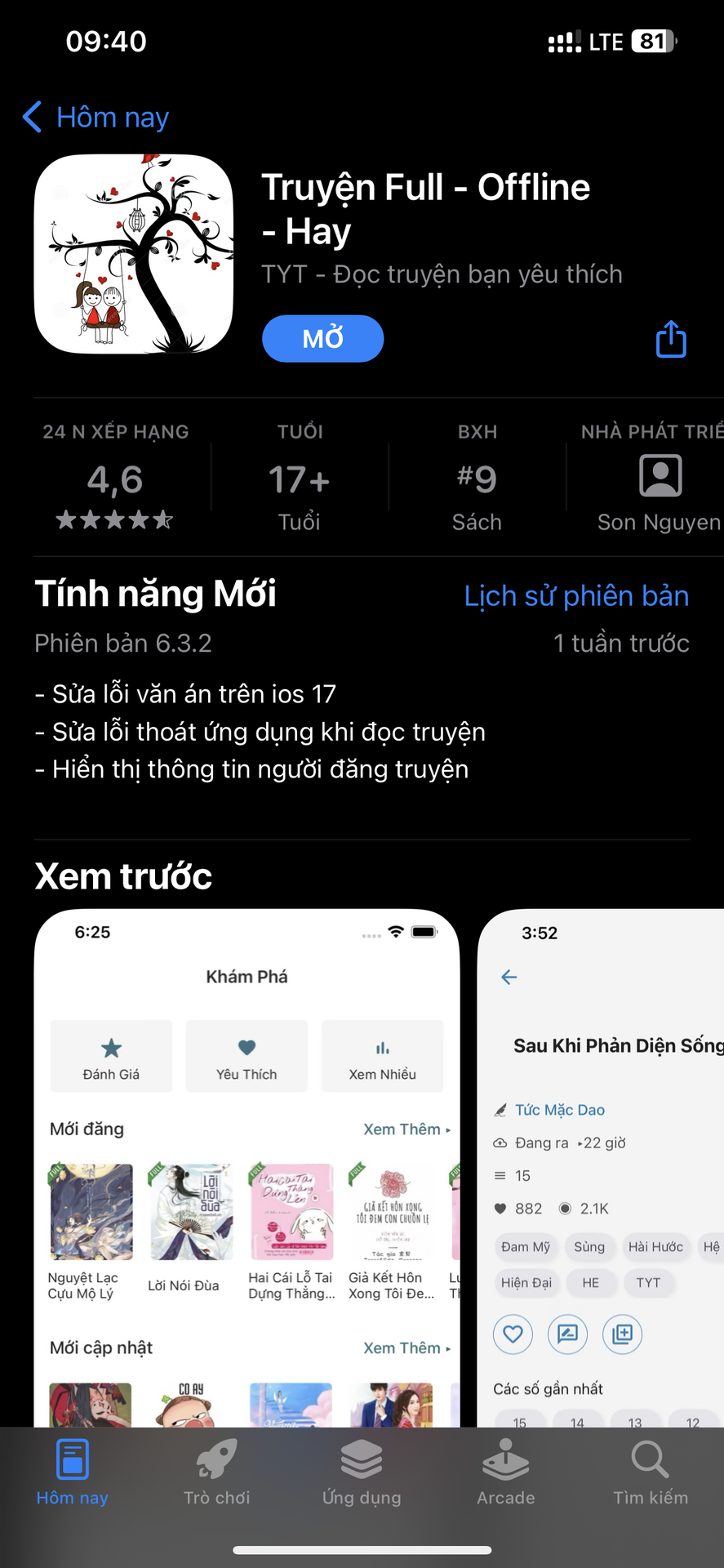Screen dimensions: 724x1568
Task: View the 4,6 star ratings
Action: [x=115, y=479]
